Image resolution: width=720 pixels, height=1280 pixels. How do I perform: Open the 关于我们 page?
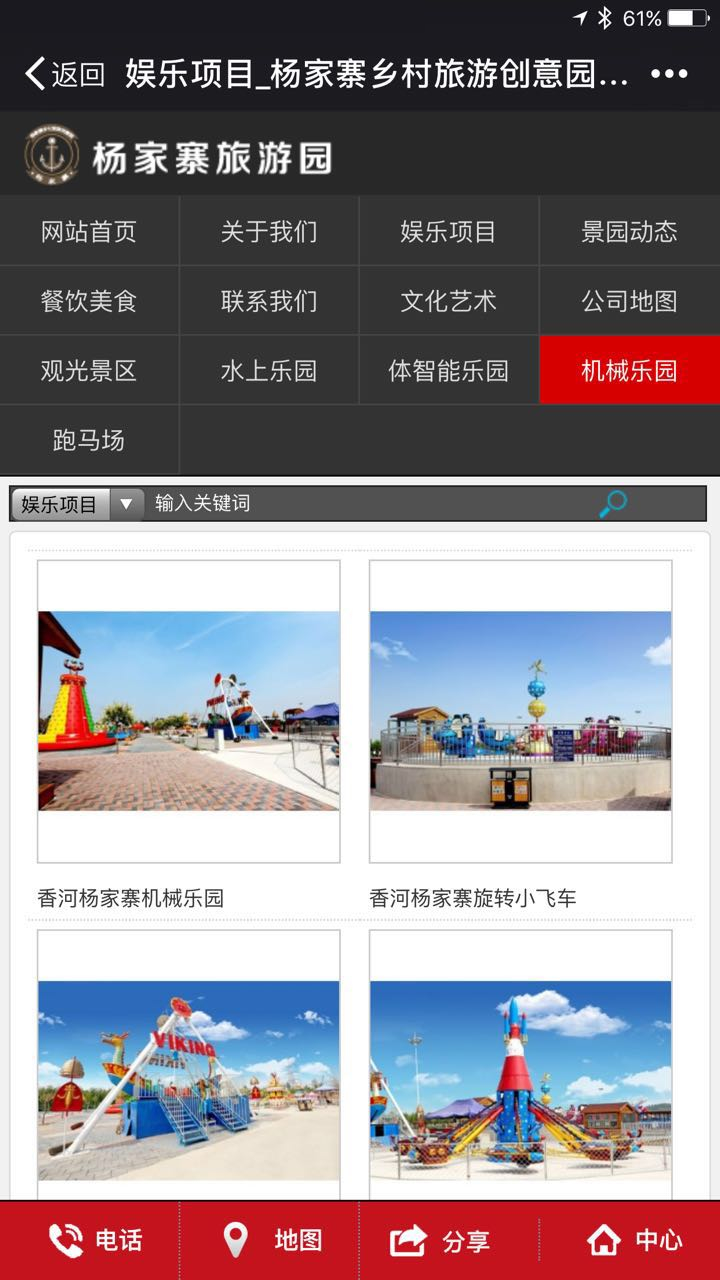[x=269, y=231]
